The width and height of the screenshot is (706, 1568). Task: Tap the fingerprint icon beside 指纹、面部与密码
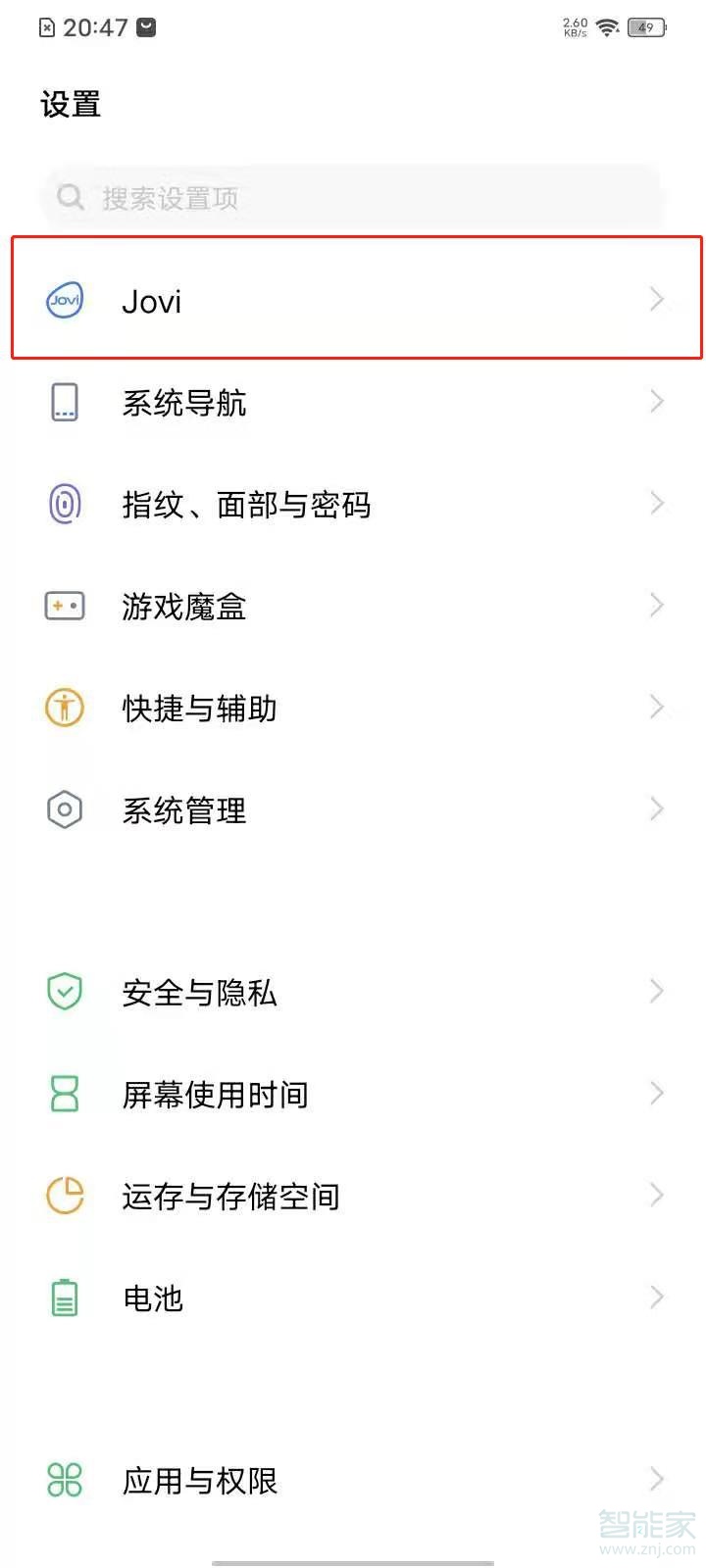coord(63,504)
